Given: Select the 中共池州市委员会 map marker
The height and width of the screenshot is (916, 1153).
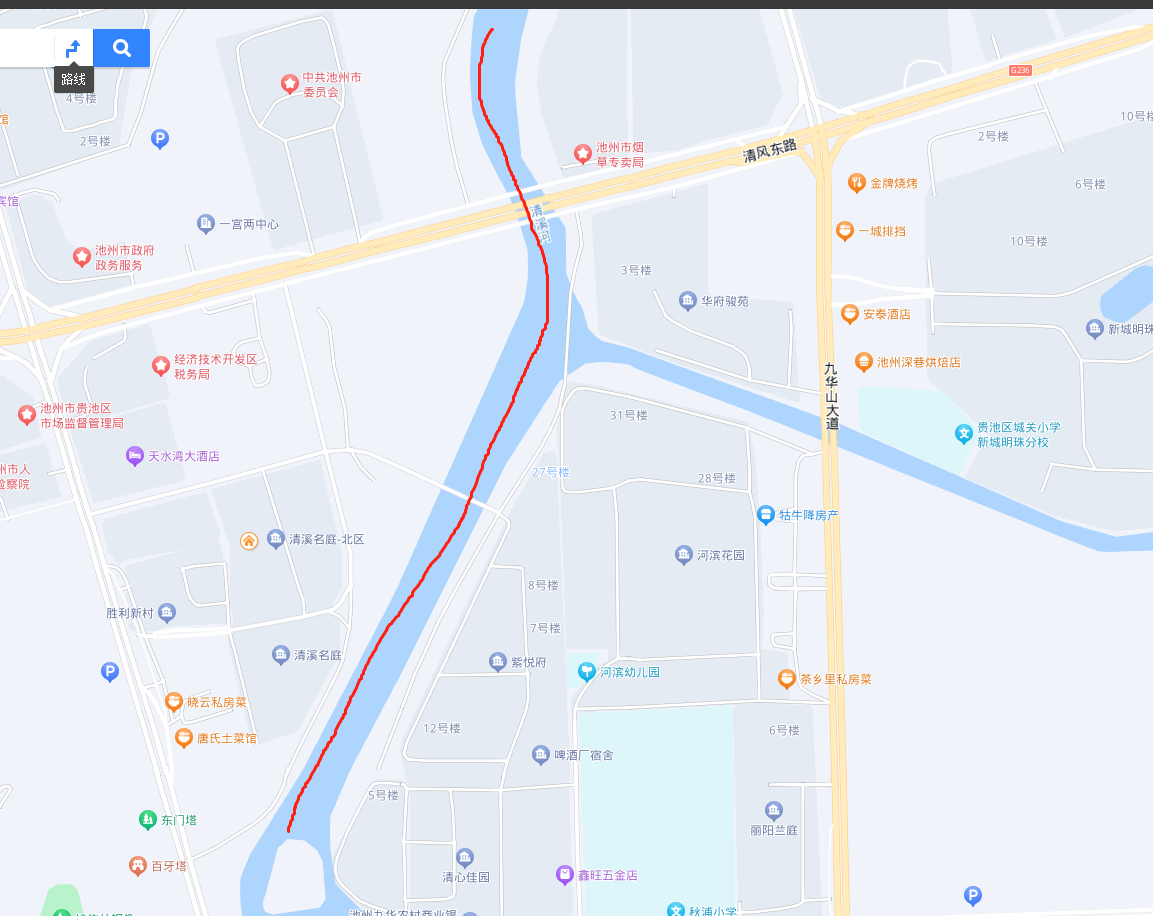Looking at the screenshot, I should click(x=289, y=84).
